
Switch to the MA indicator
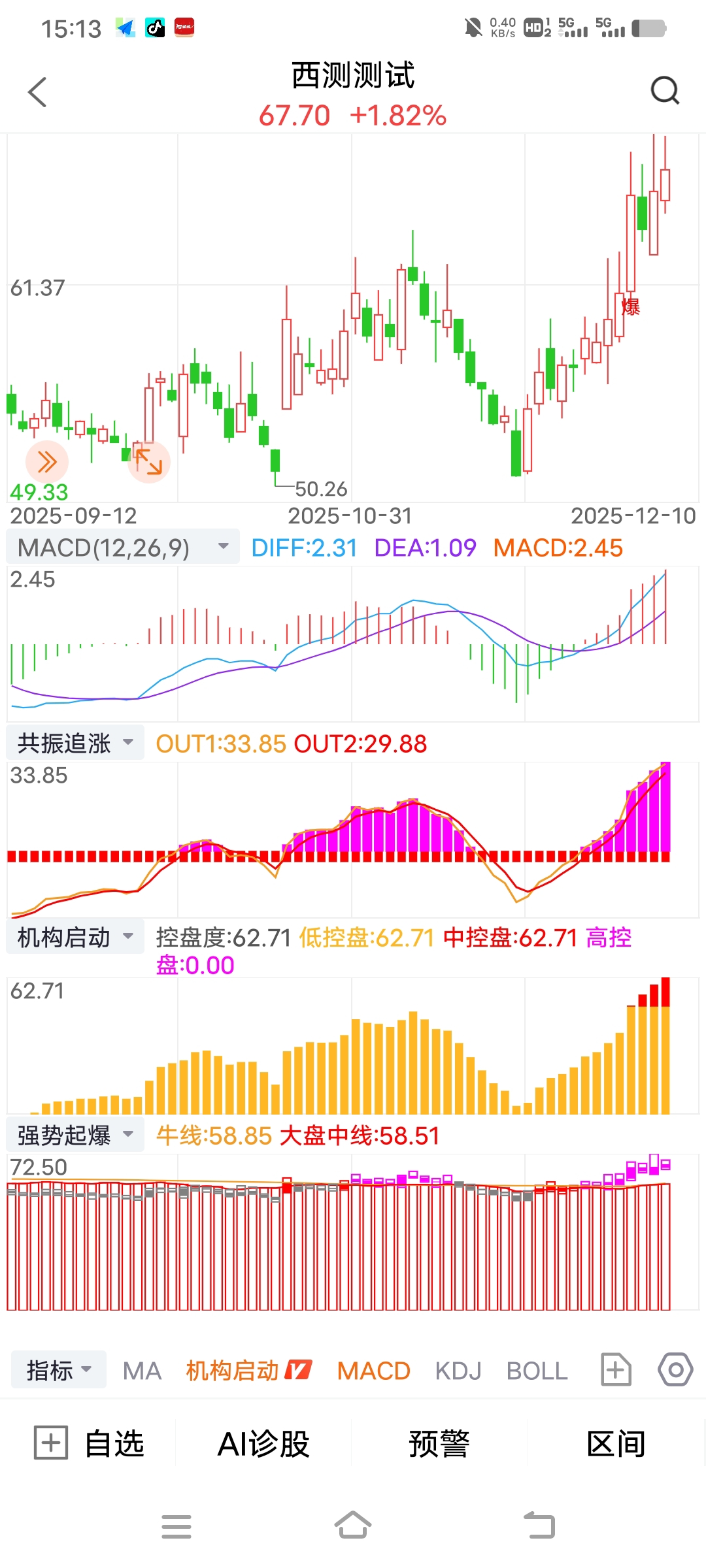click(x=142, y=1371)
